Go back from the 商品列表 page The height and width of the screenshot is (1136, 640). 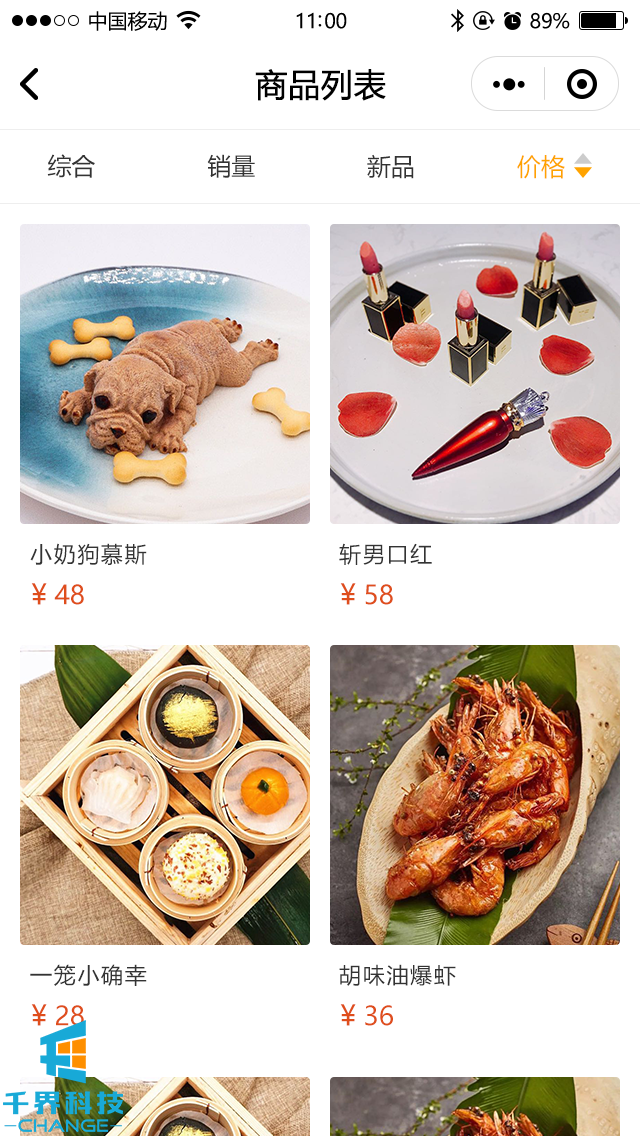point(30,85)
